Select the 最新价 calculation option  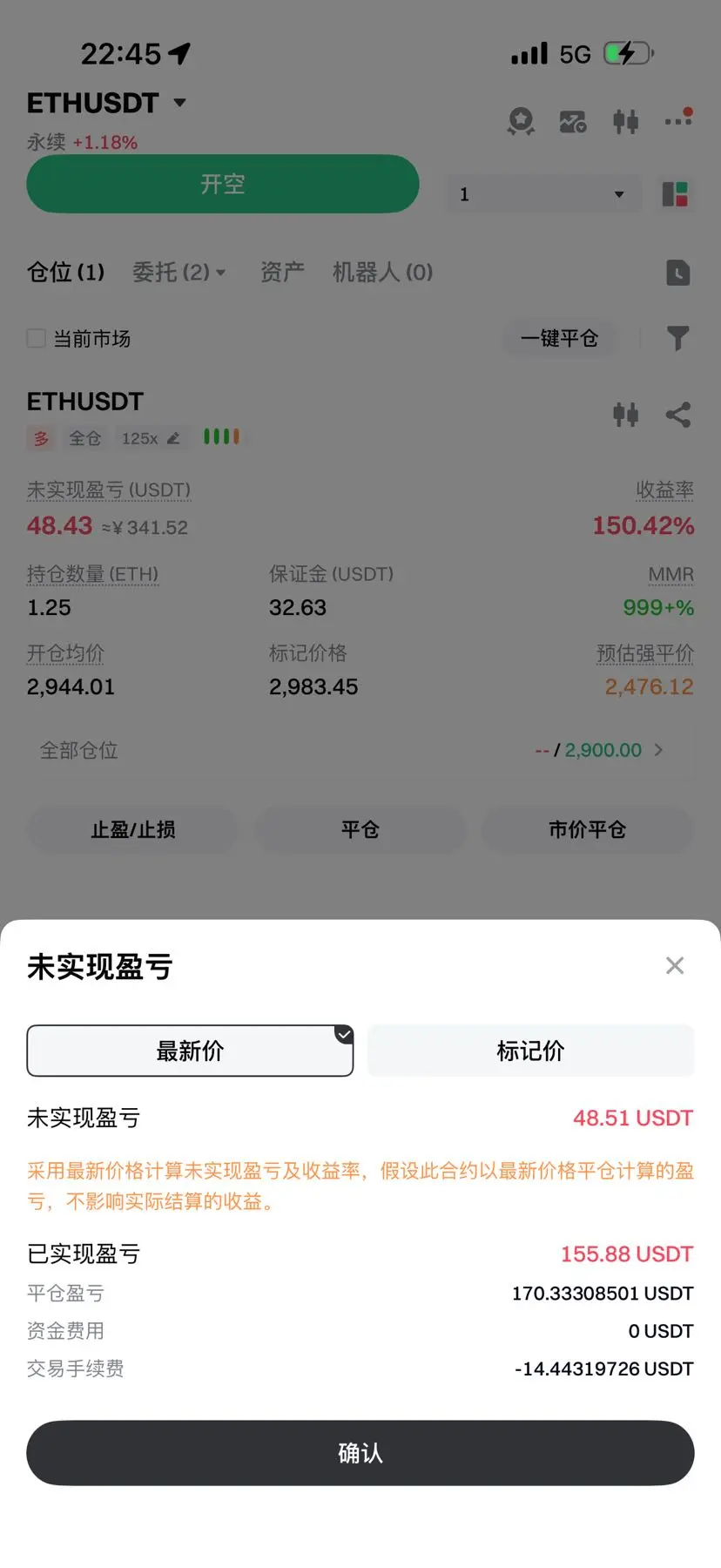pyautogui.click(x=190, y=1051)
